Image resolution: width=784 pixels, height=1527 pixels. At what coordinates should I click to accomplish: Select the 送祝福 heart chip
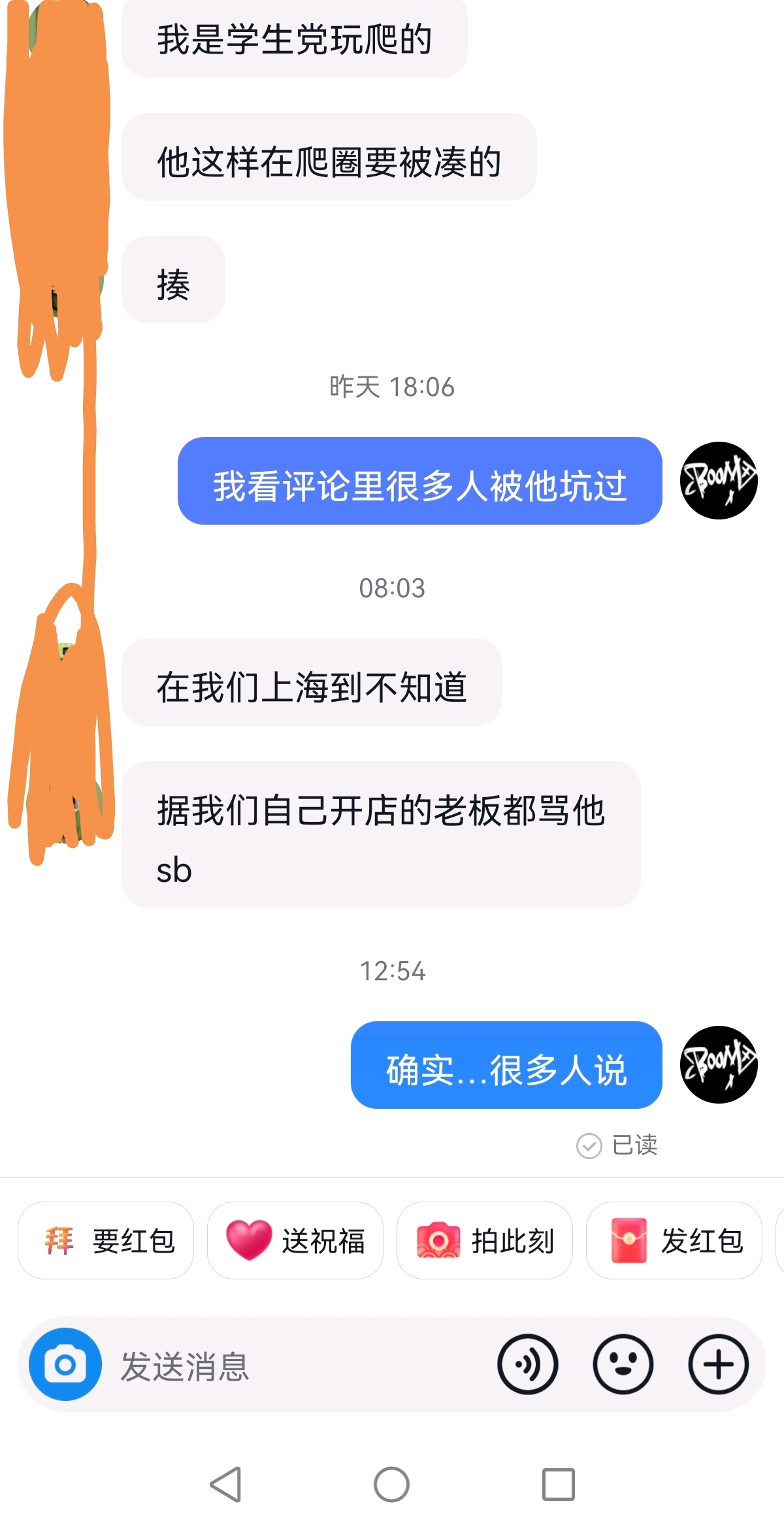[x=295, y=1240]
